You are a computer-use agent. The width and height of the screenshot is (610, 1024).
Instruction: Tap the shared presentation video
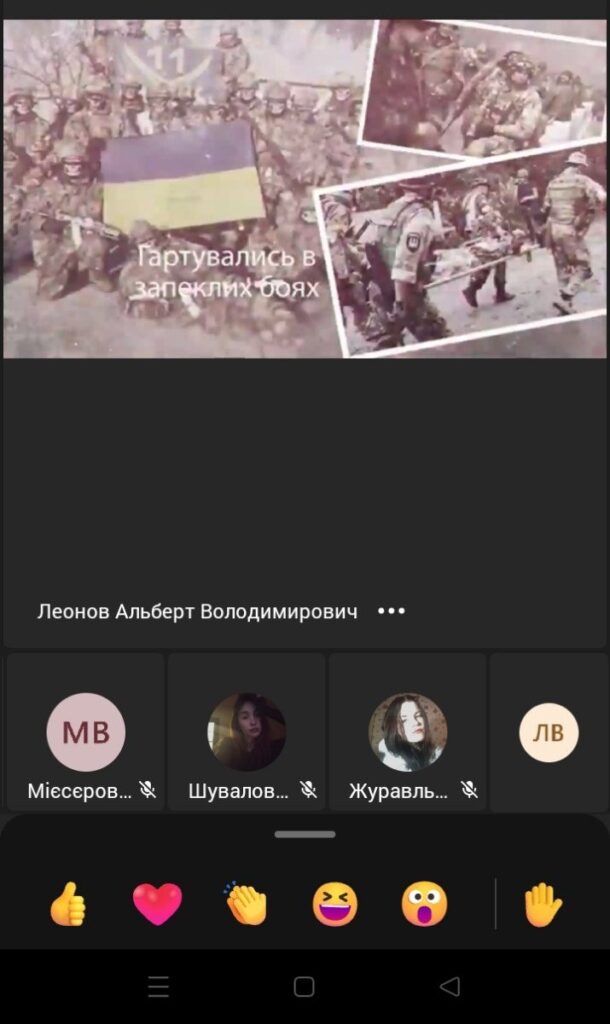pyautogui.click(x=305, y=188)
